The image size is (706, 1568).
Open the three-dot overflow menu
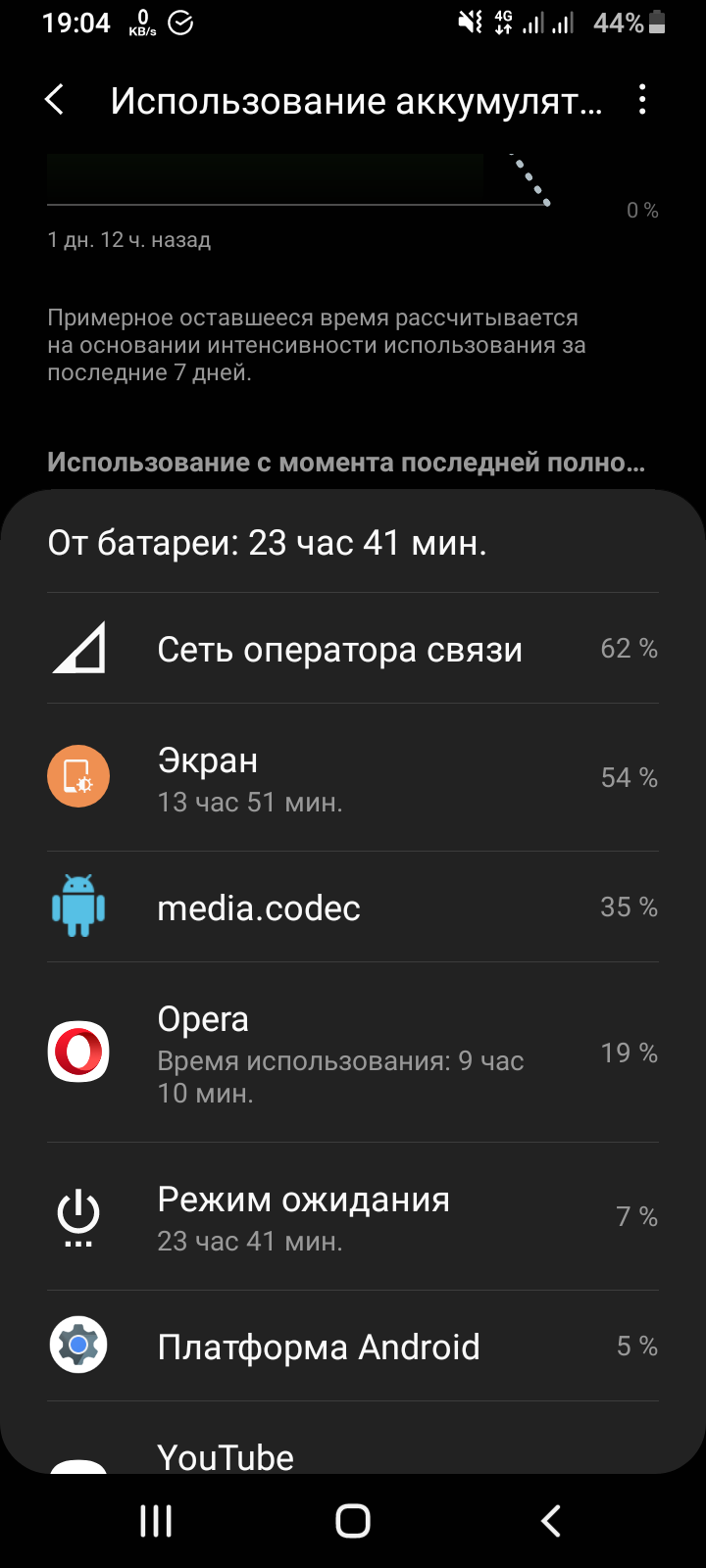pos(642,100)
